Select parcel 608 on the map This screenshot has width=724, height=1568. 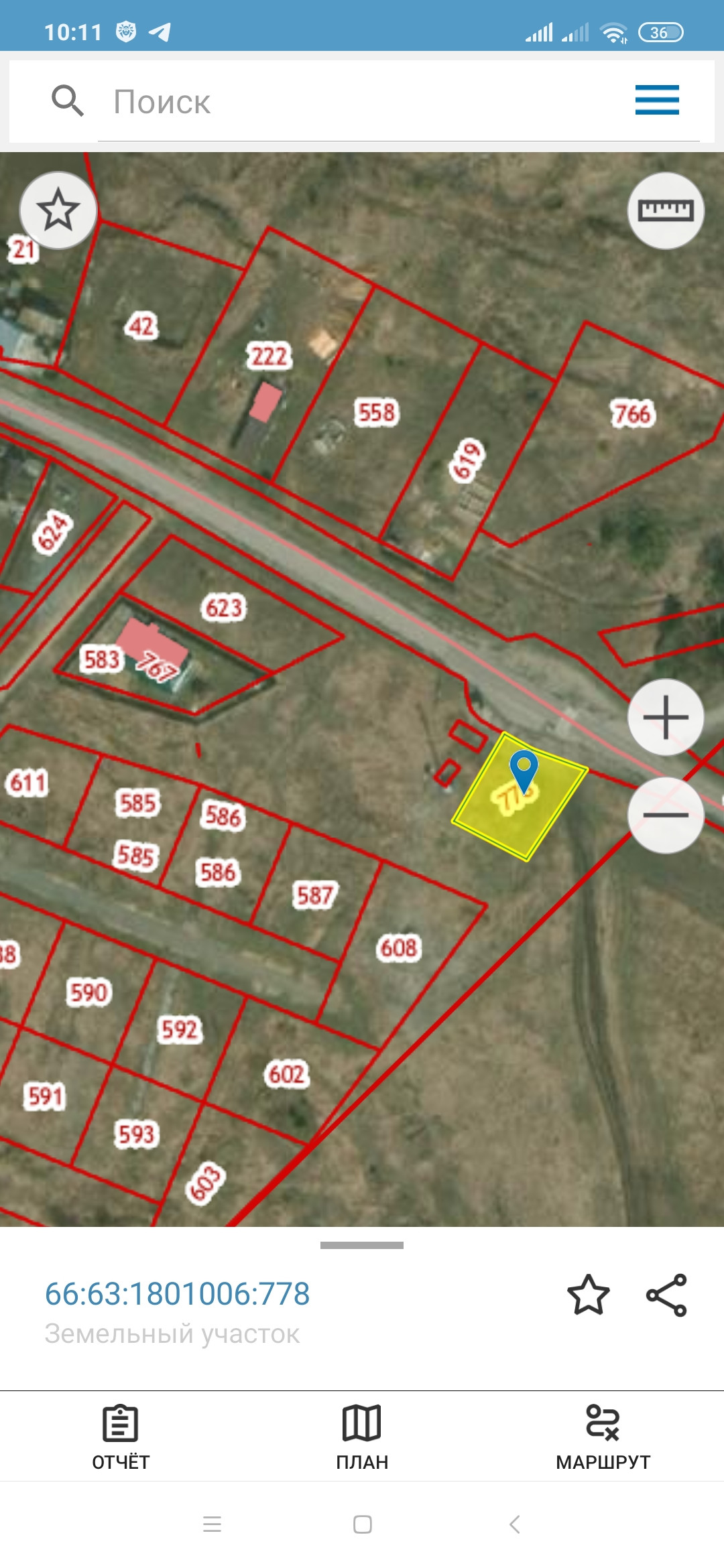tap(399, 948)
